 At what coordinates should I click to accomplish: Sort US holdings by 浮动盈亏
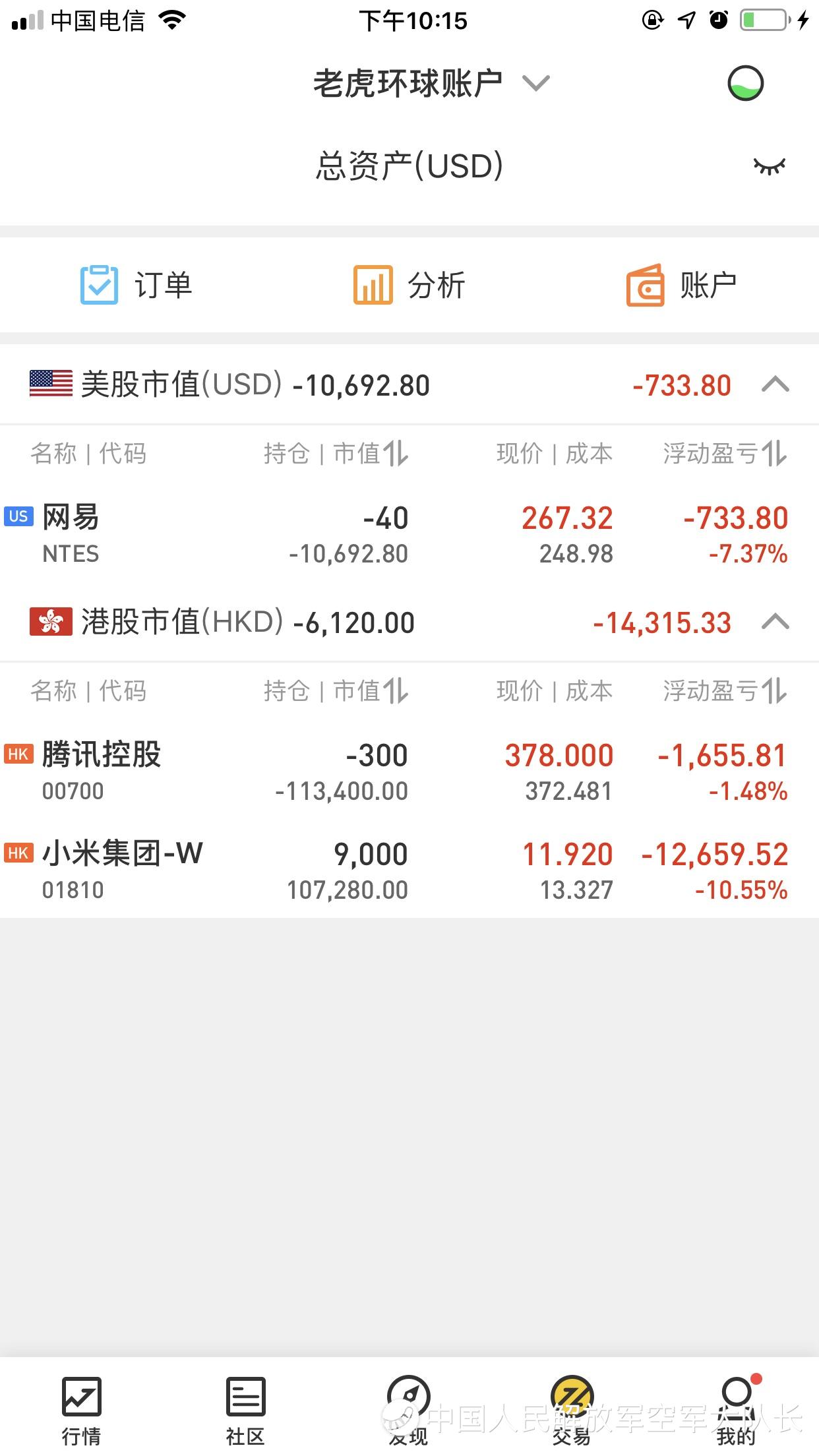725,454
